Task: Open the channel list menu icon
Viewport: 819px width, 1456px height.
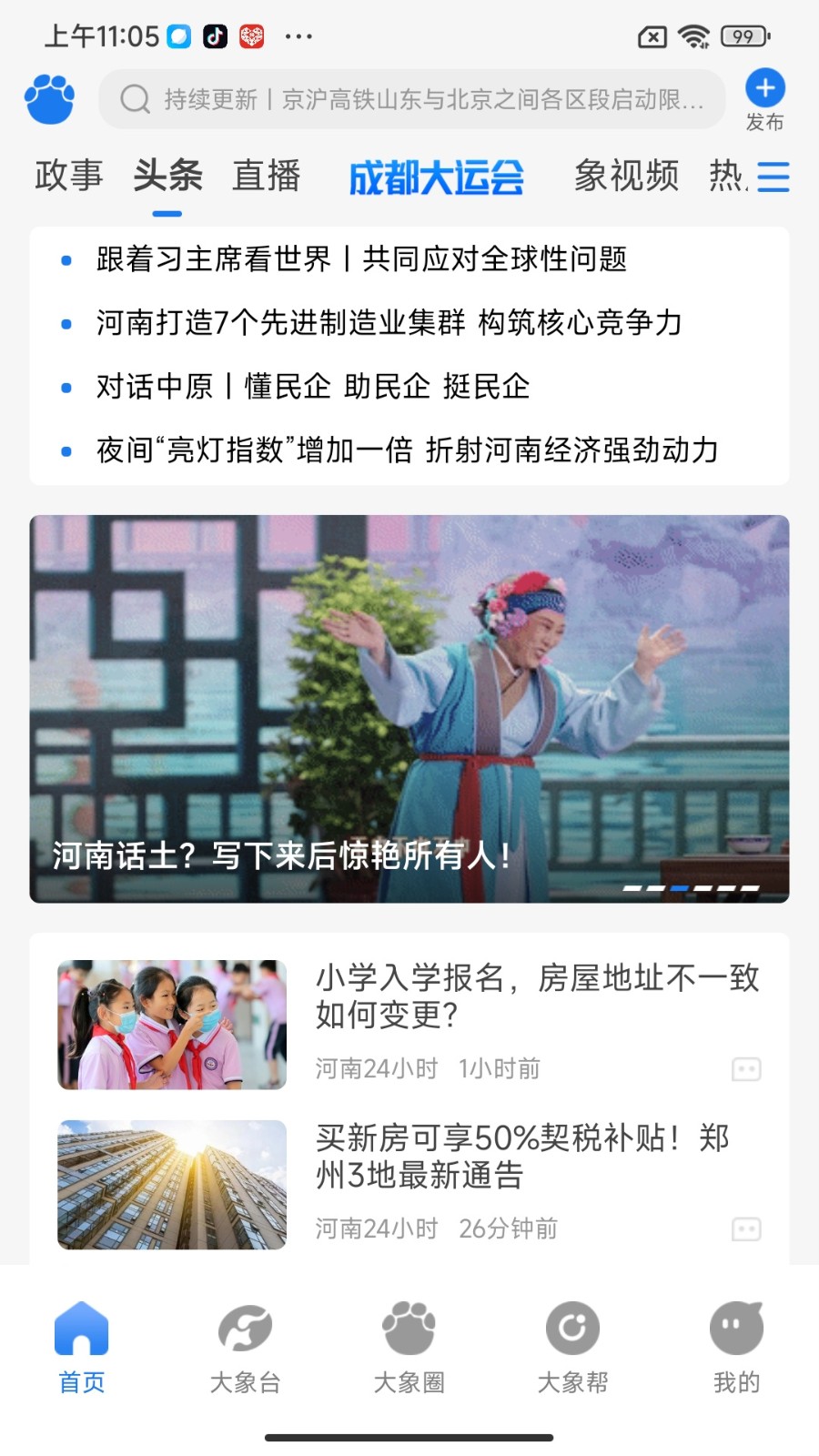Action: (x=773, y=177)
